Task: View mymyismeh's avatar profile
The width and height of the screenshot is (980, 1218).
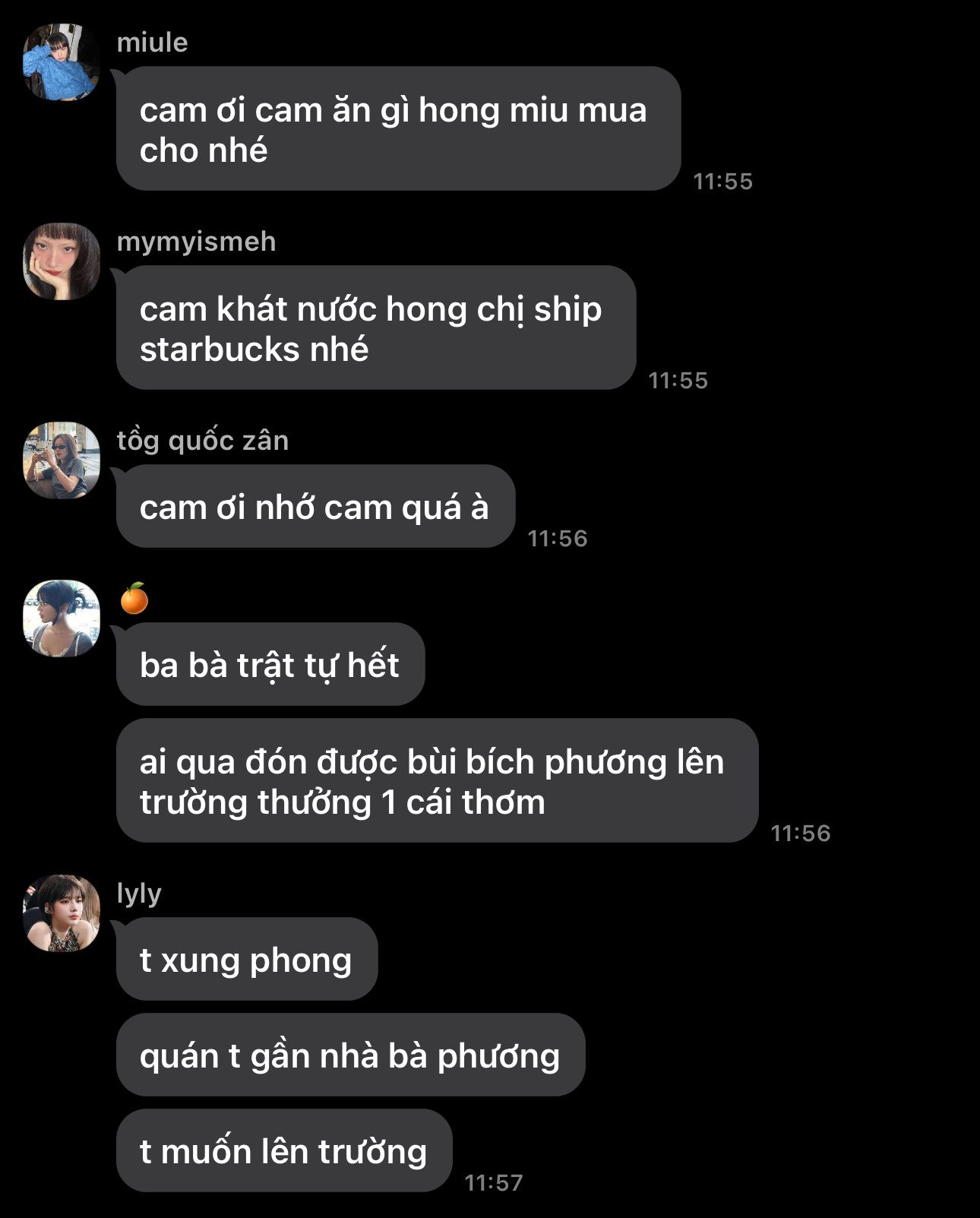Action: click(x=62, y=261)
